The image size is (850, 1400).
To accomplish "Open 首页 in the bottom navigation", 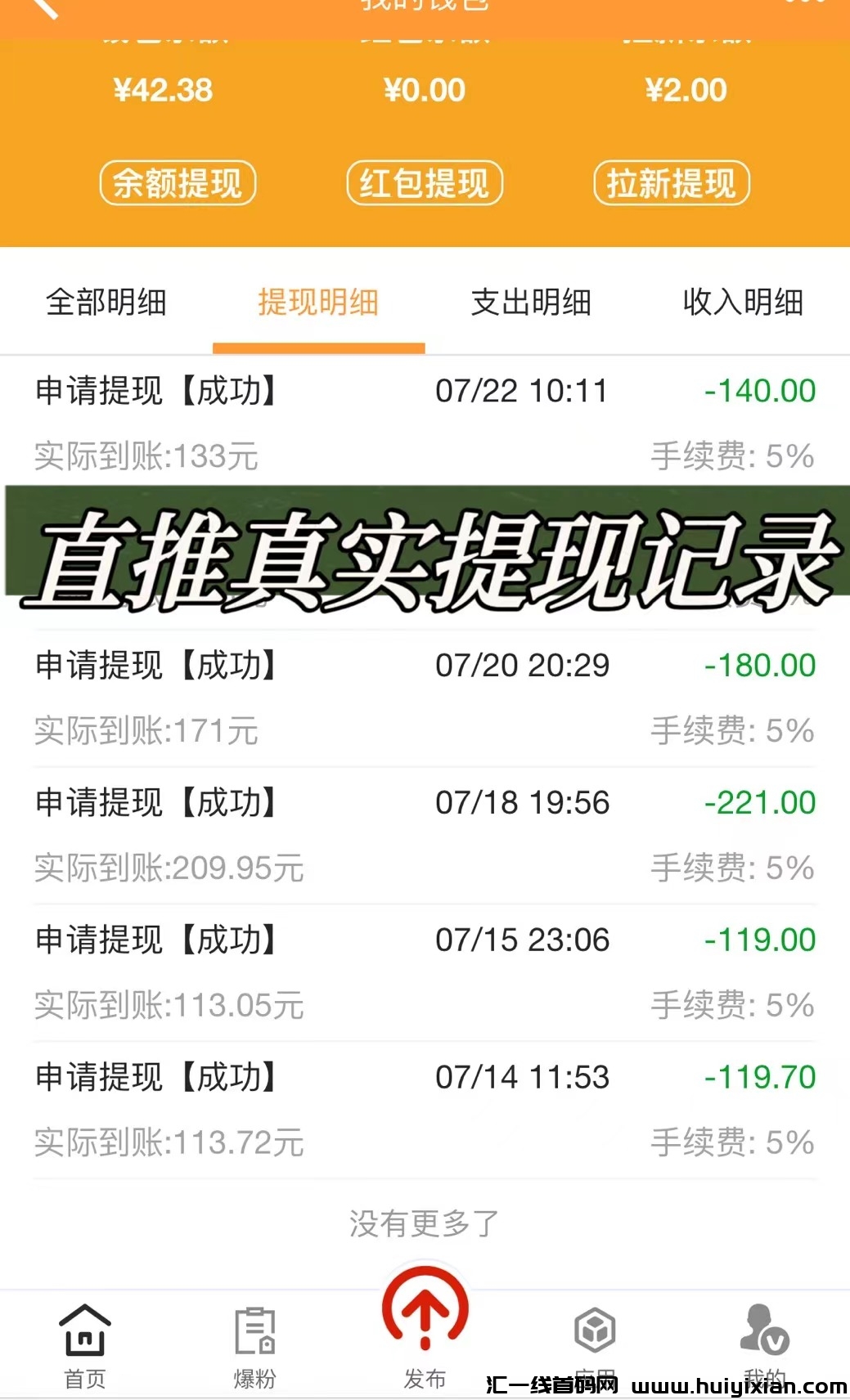I will click(85, 1345).
